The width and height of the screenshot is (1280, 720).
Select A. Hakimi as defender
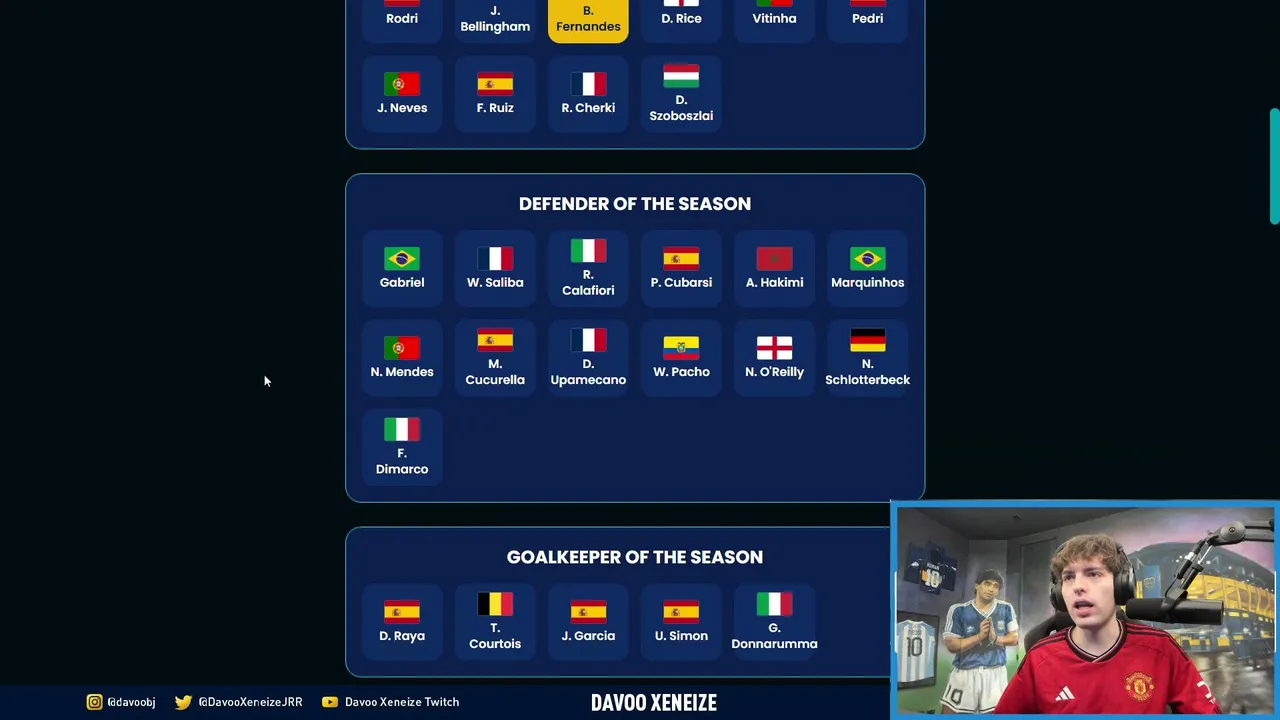coord(774,268)
